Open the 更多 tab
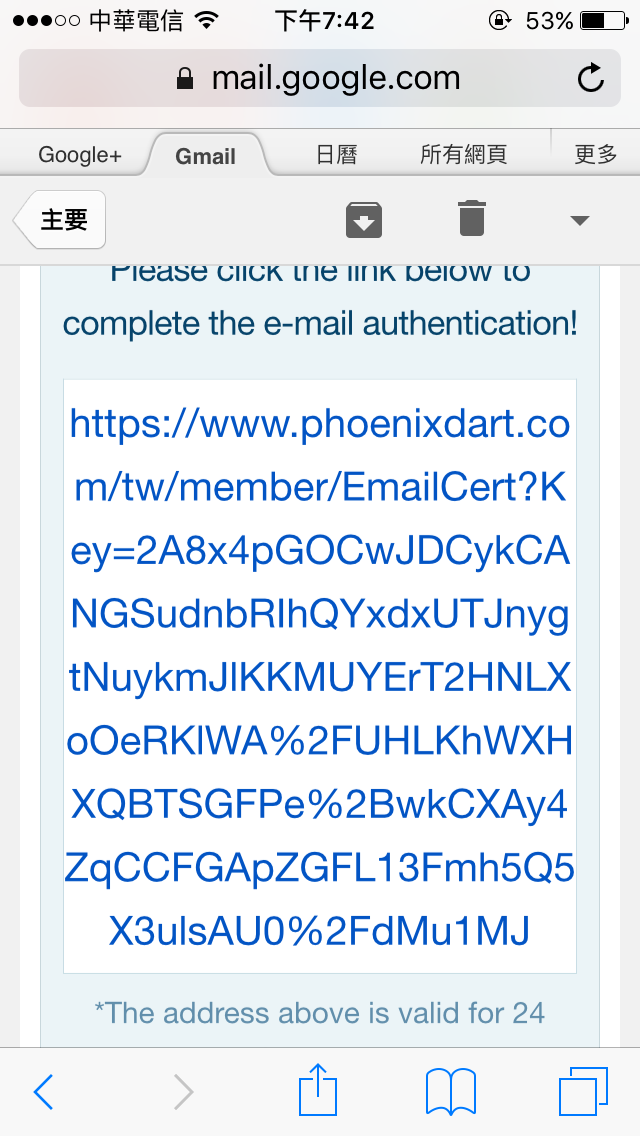 click(596, 154)
